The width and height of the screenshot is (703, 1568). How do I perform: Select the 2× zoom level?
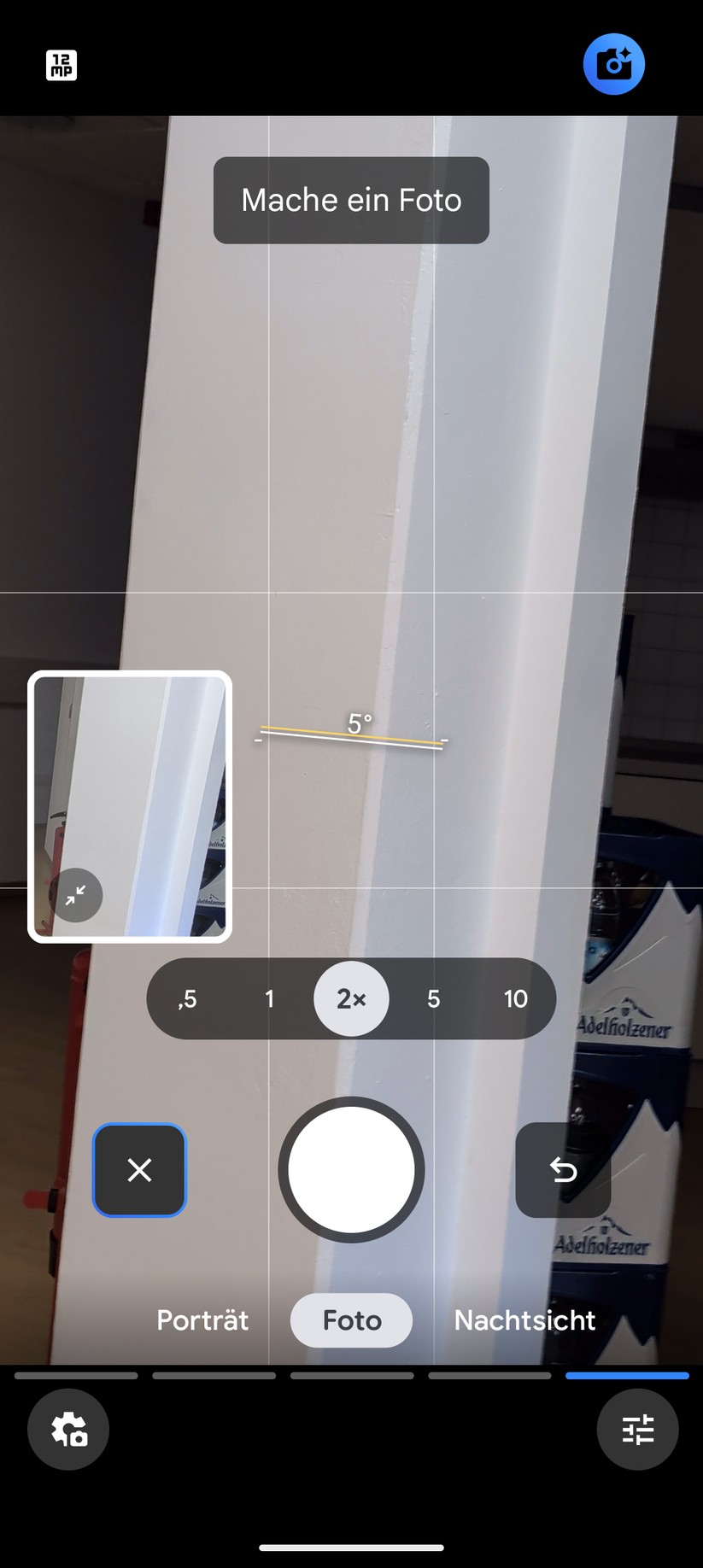[351, 998]
